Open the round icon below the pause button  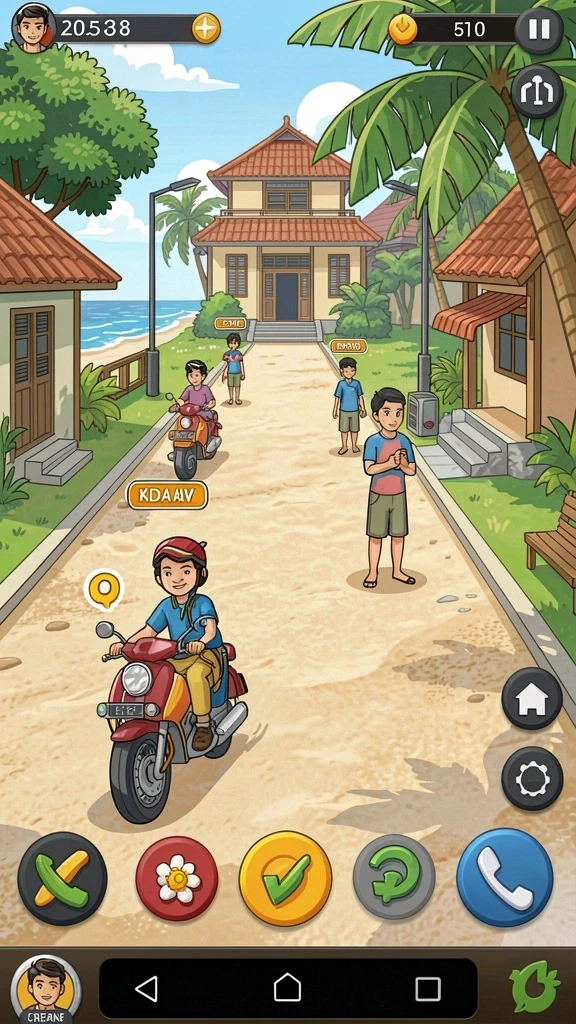pos(537,91)
